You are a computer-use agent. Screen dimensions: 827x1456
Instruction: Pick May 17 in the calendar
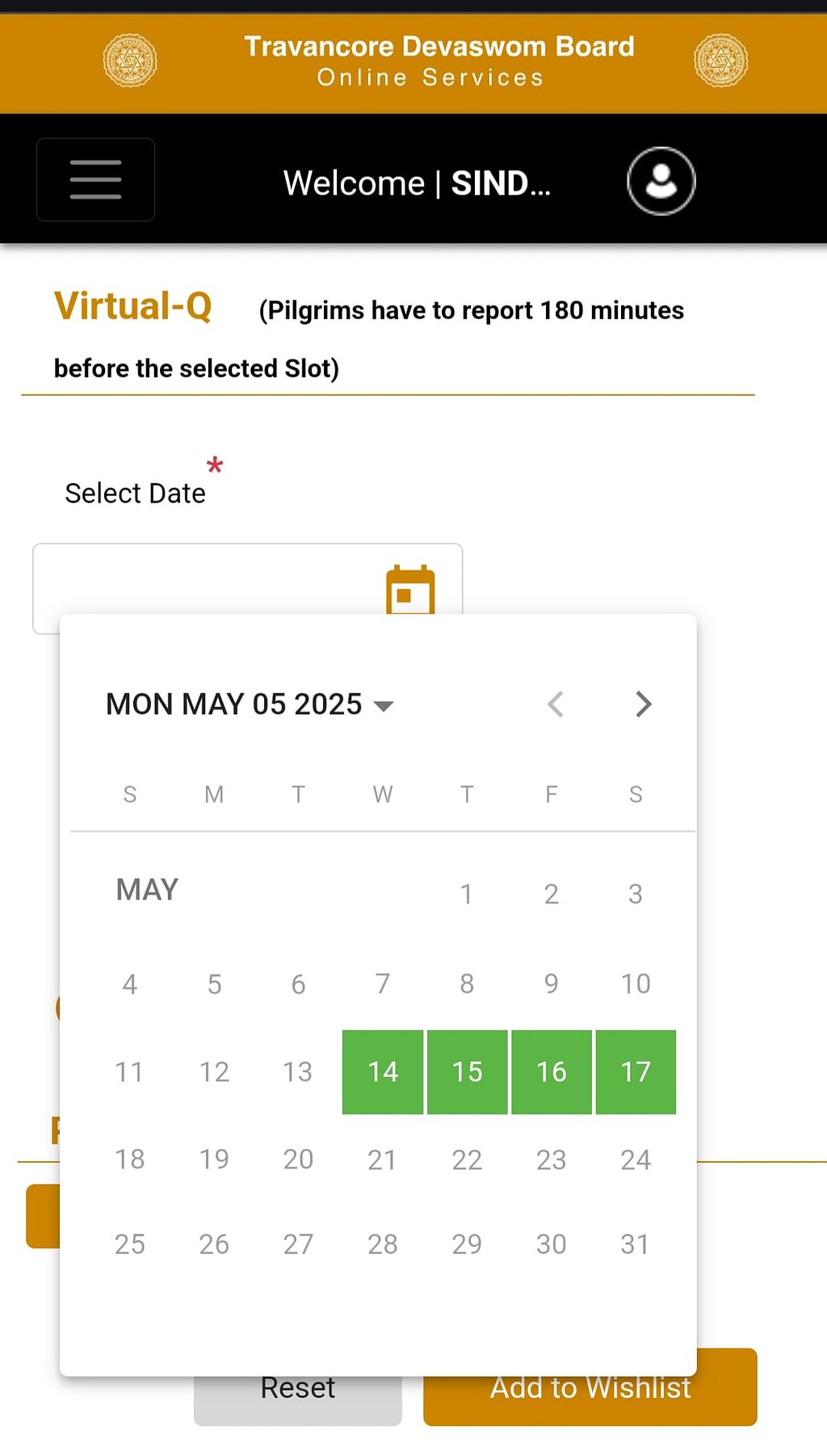pos(636,1072)
